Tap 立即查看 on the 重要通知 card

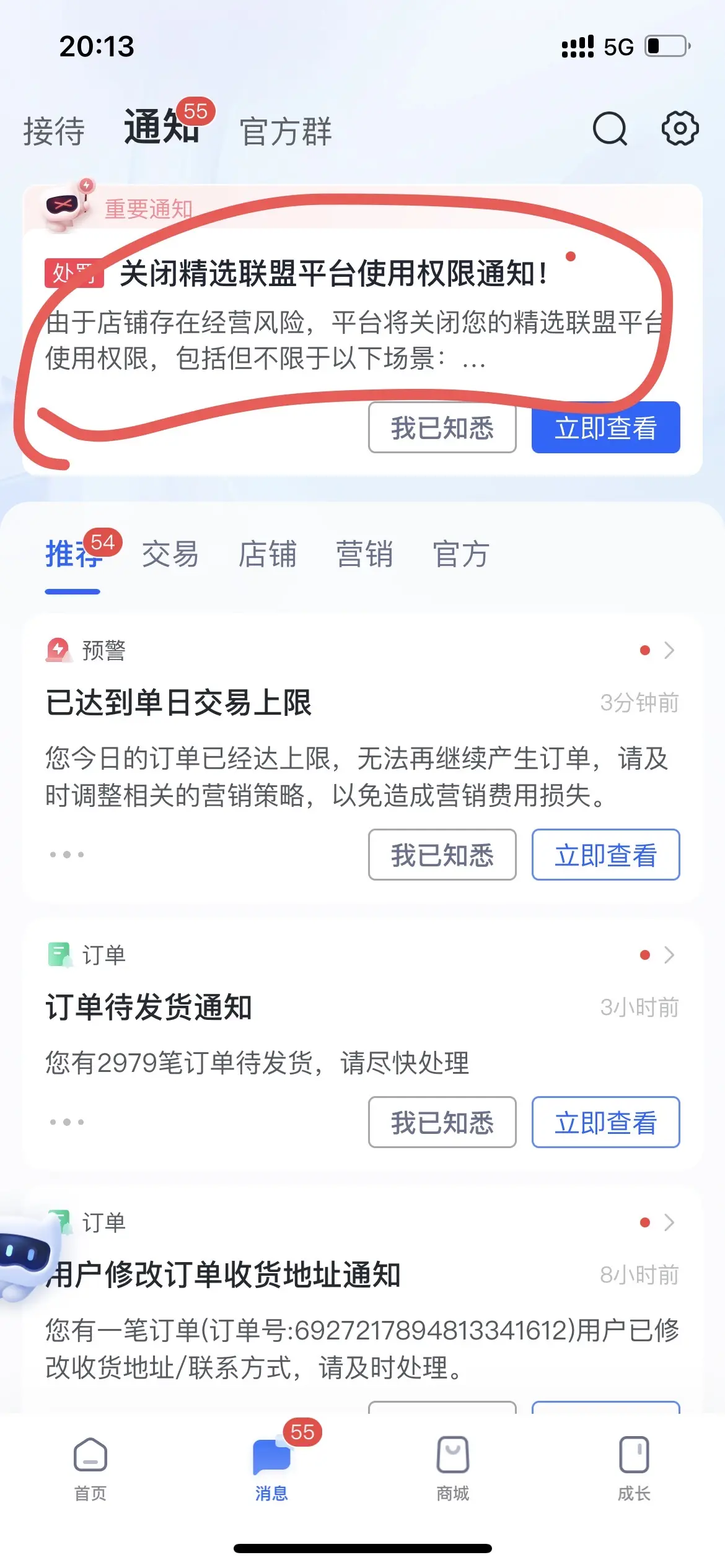coord(605,427)
